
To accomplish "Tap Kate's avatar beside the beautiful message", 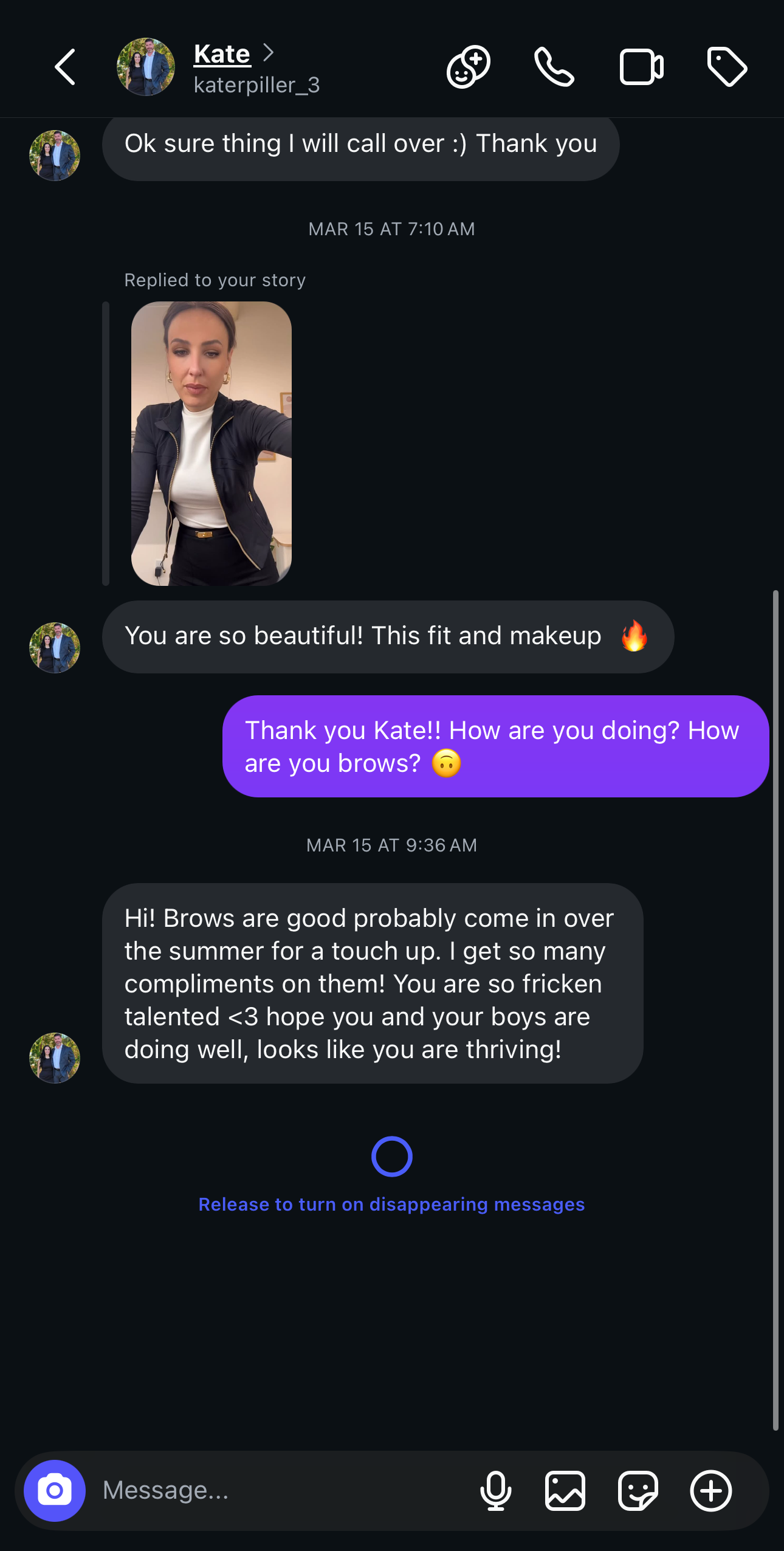I will pos(55,648).
